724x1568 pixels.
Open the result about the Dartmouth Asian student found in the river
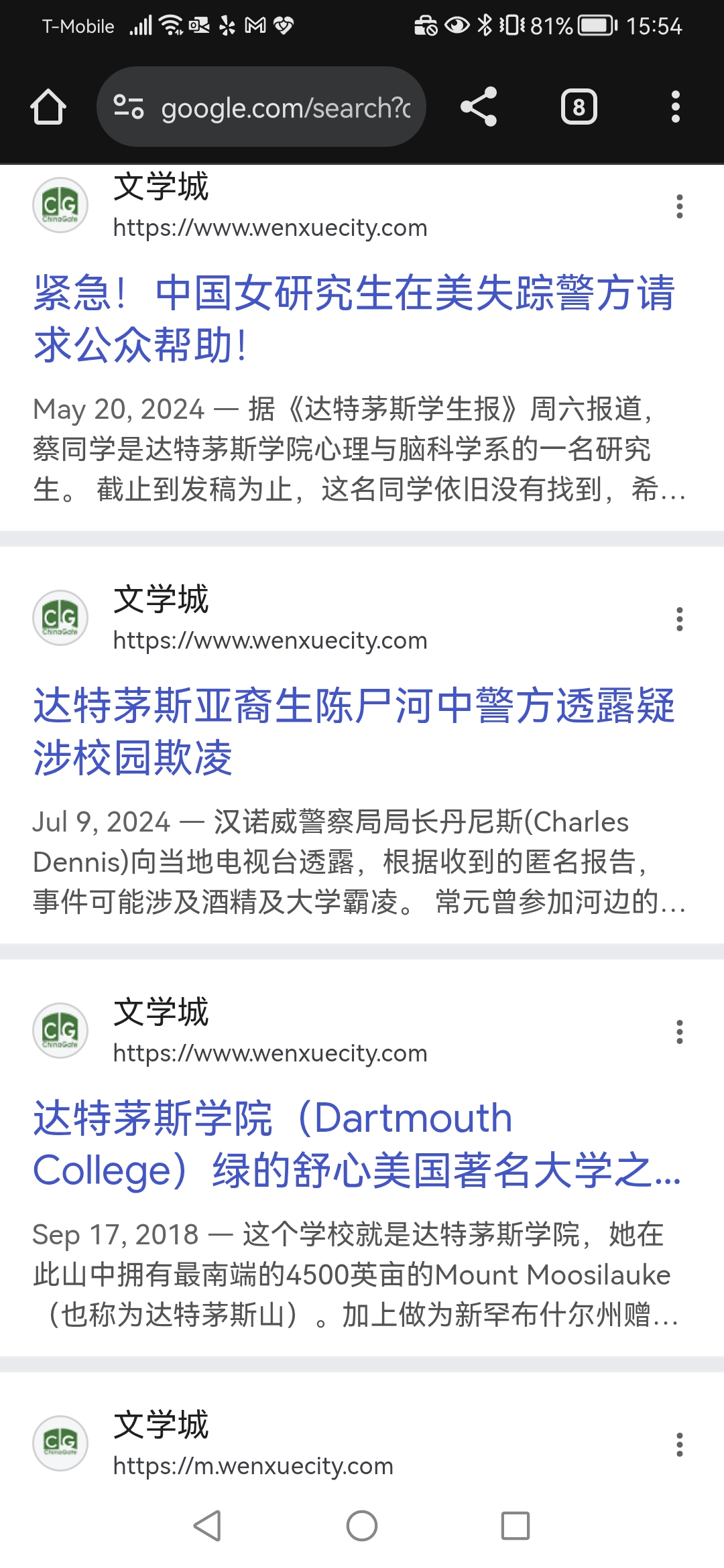tap(354, 732)
